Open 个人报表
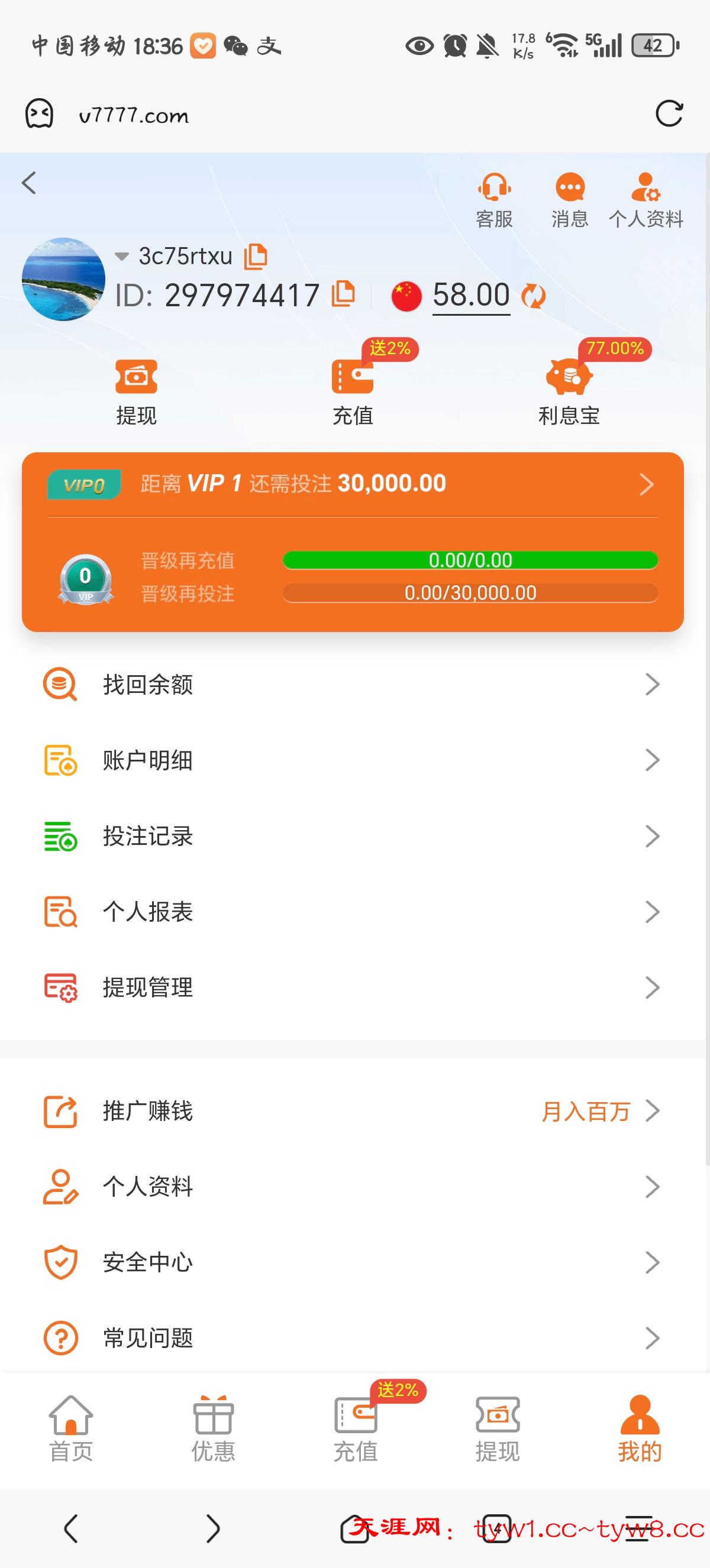710x1568 pixels. pos(352,912)
